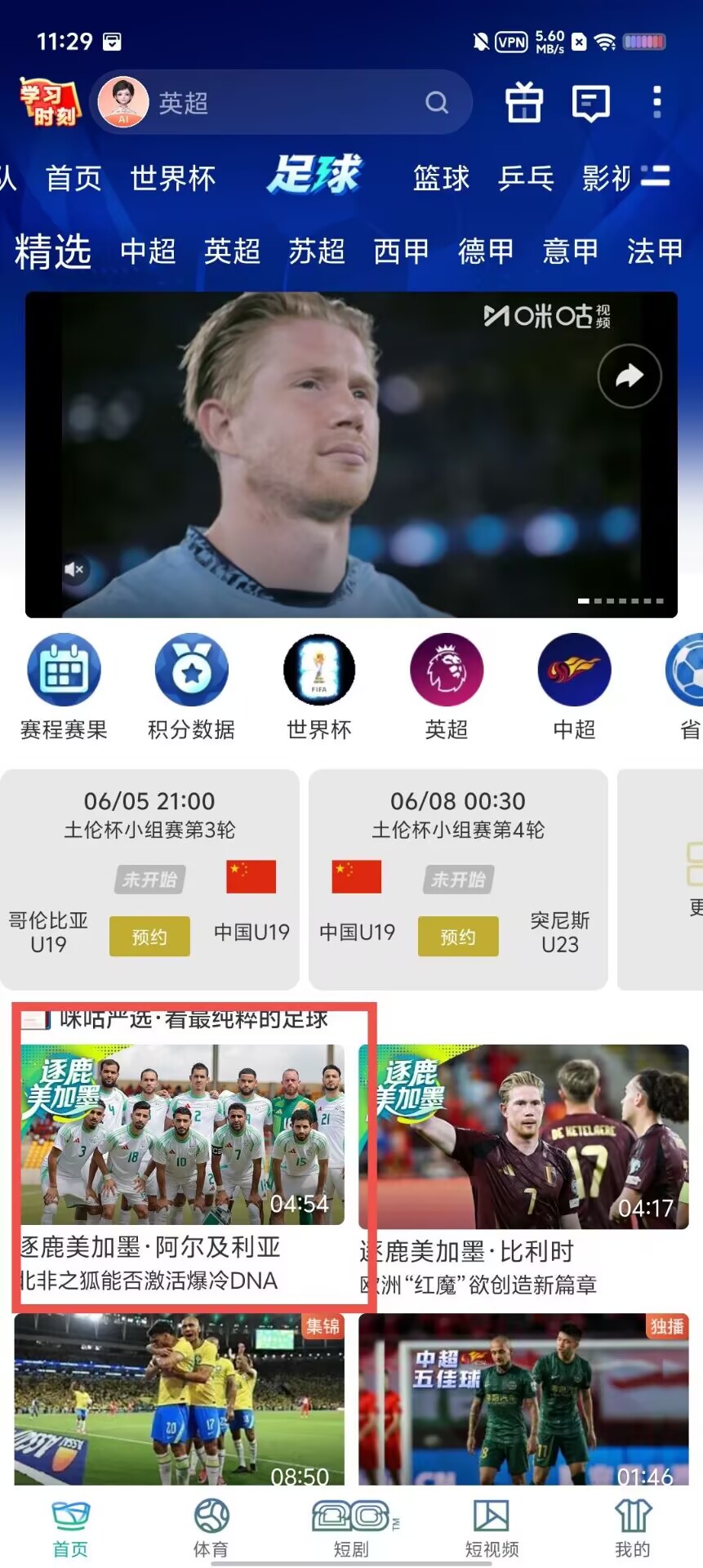Viewport: 703px width, 1568px height.
Task: Open 赛程赛果 shortcut
Action: (x=64, y=688)
